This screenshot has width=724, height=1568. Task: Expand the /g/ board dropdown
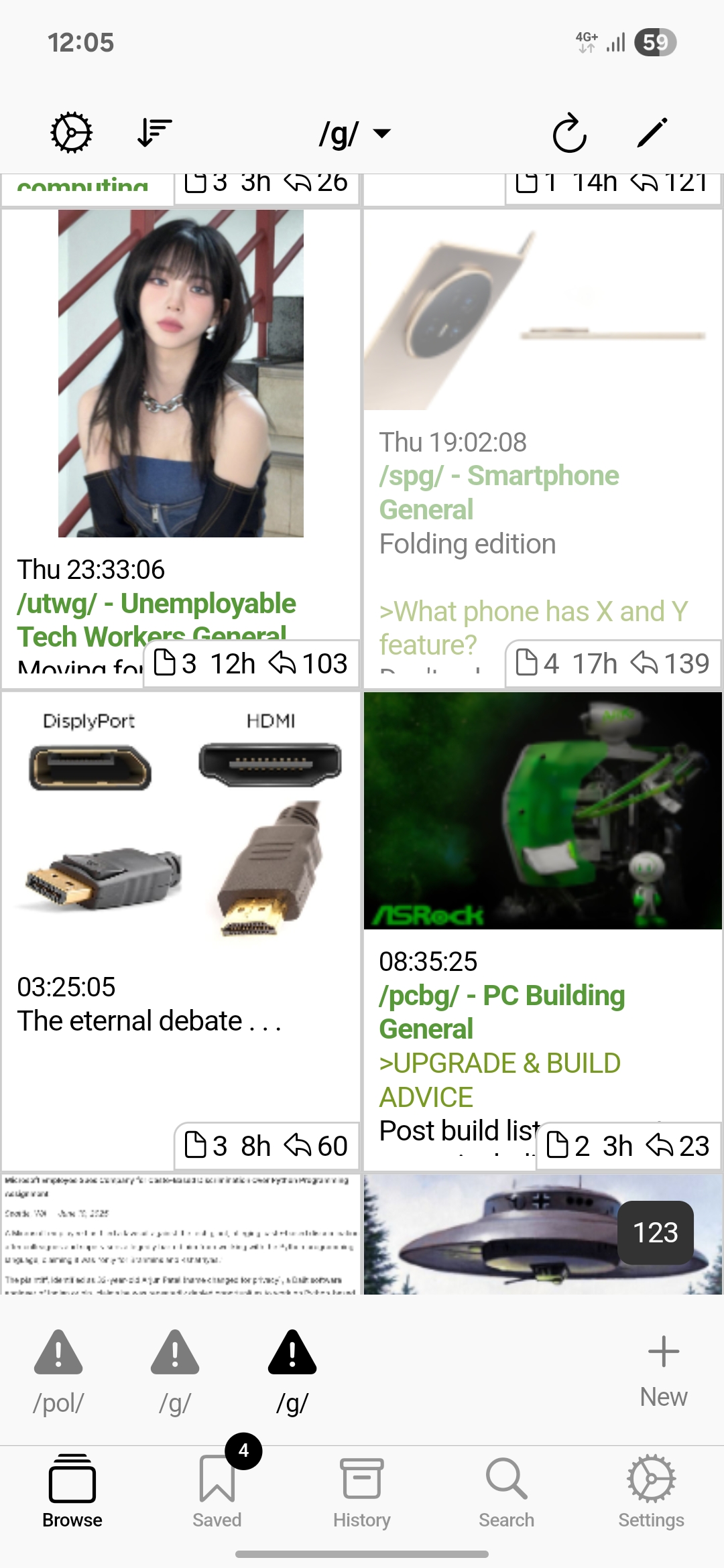[x=355, y=133]
